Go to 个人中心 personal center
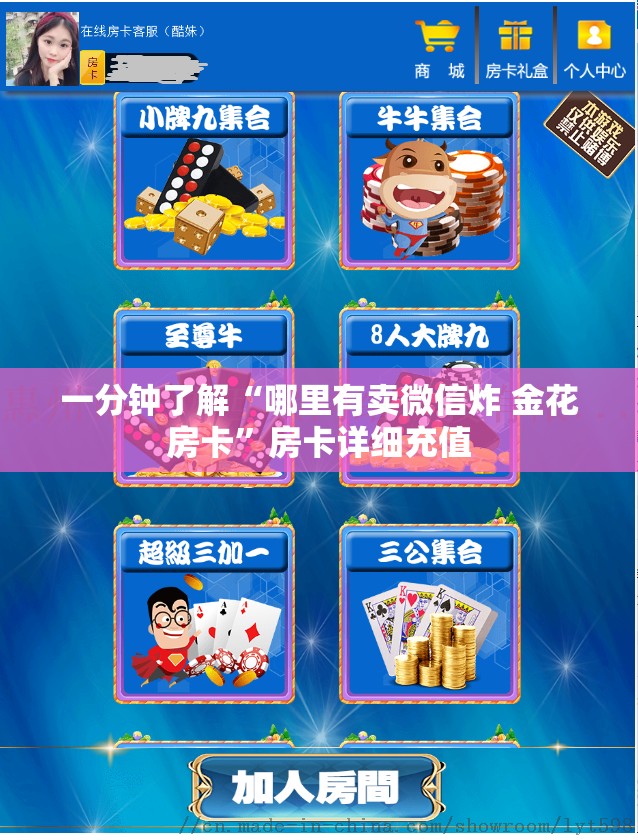This screenshot has width=638, height=840. coord(594,46)
